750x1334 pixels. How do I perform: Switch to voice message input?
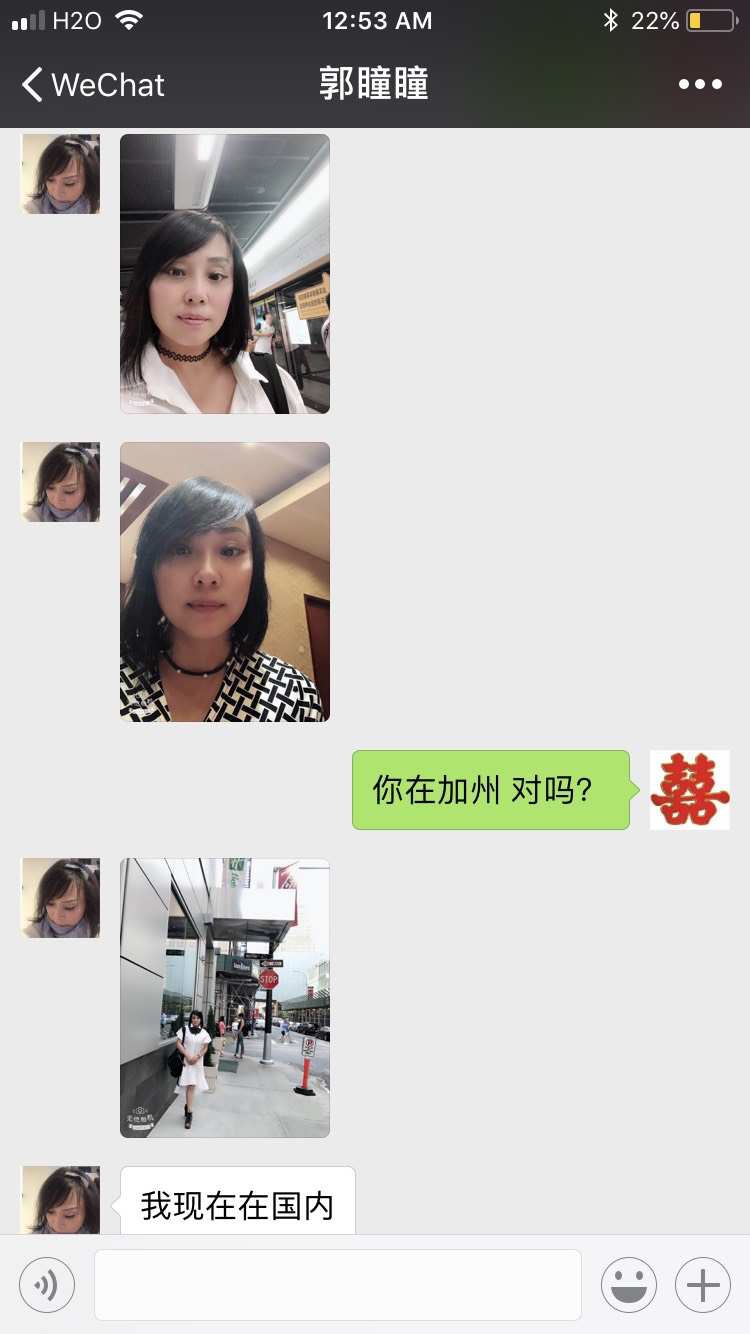[x=47, y=1284]
